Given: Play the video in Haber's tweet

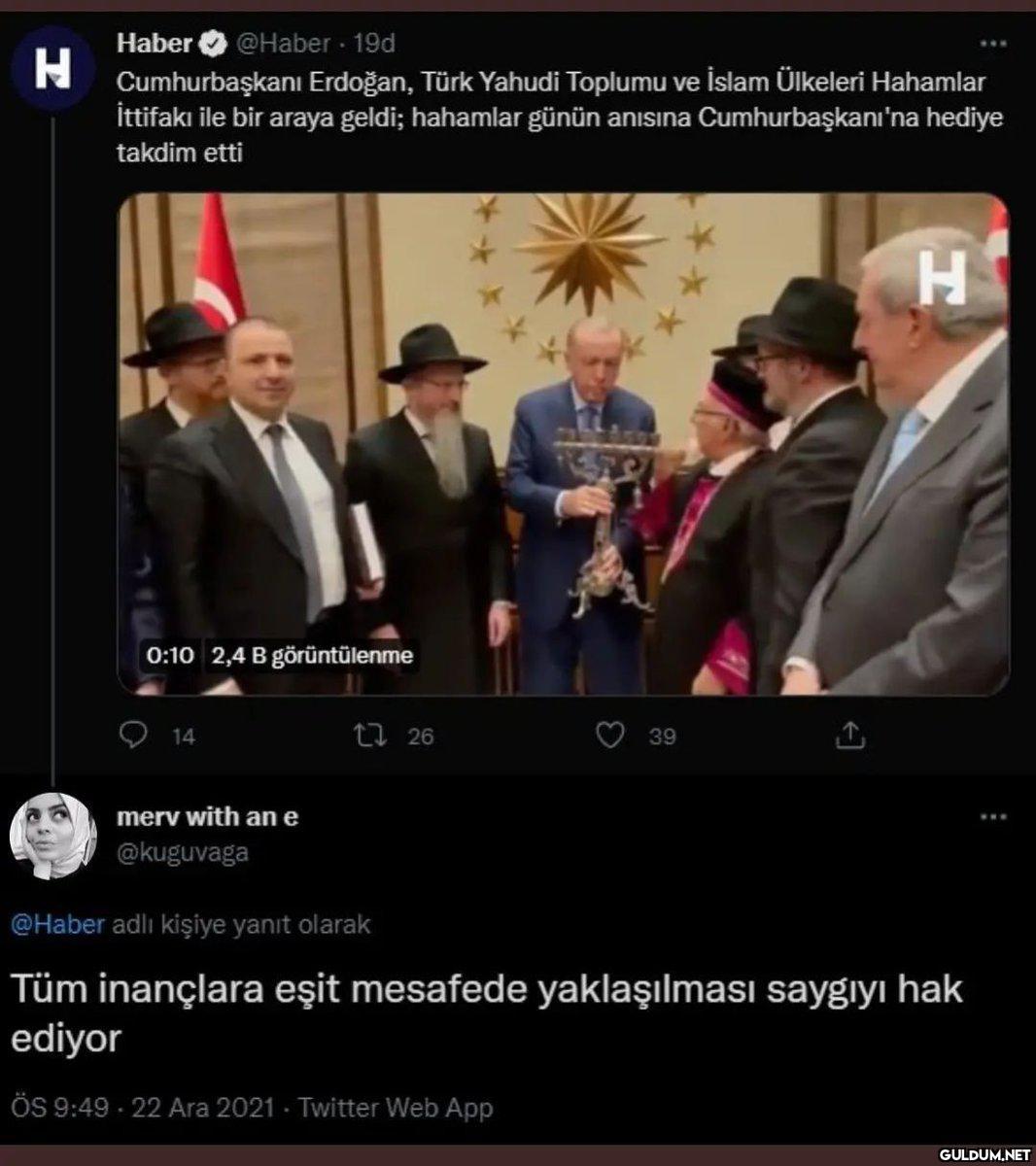Looking at the screenshot, I should pos(563,443).
